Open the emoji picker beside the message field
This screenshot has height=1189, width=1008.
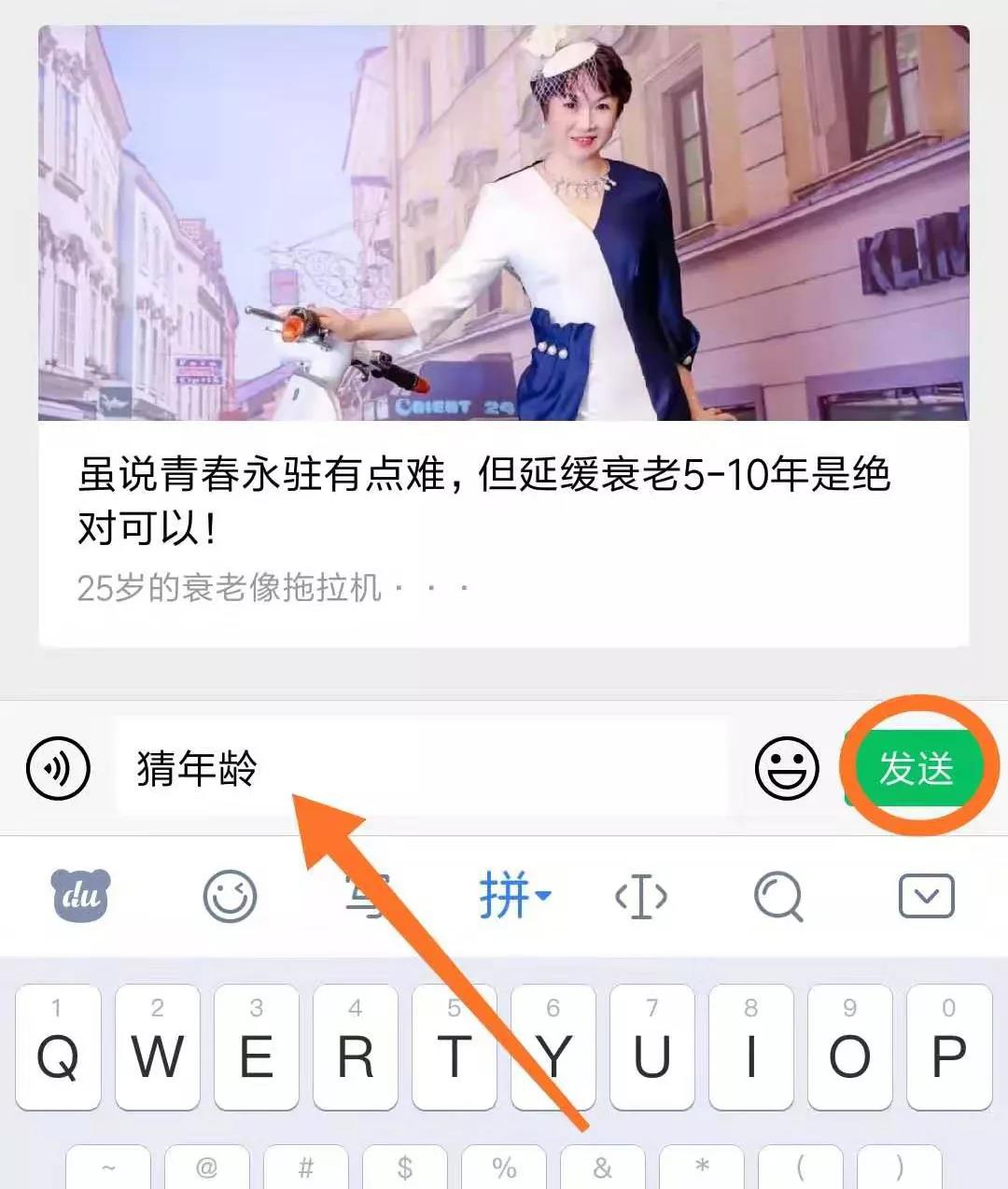pos(786,768)
